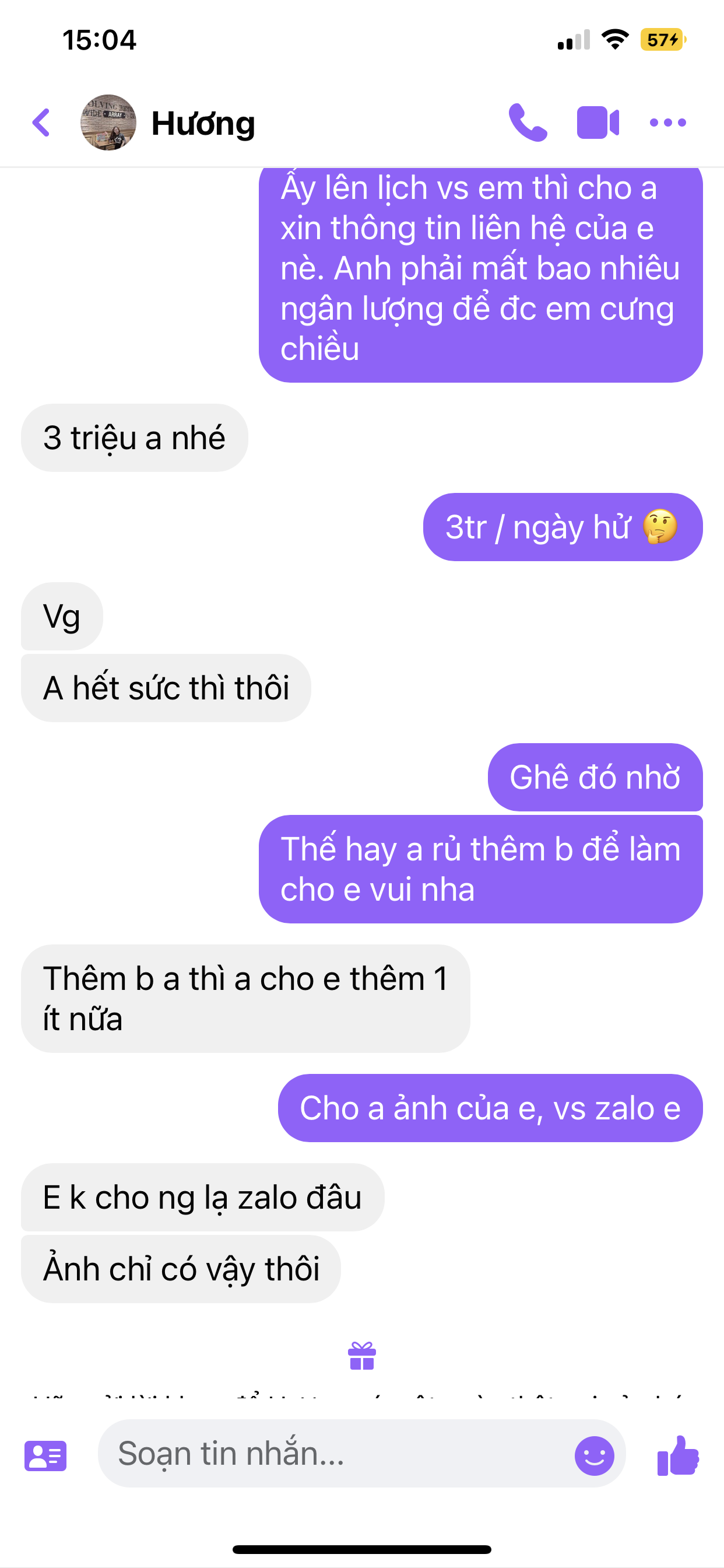The height and width of the screenshot is (1568, 724).
Task: Open the contact card icon
Action: tap(45, 1455)
